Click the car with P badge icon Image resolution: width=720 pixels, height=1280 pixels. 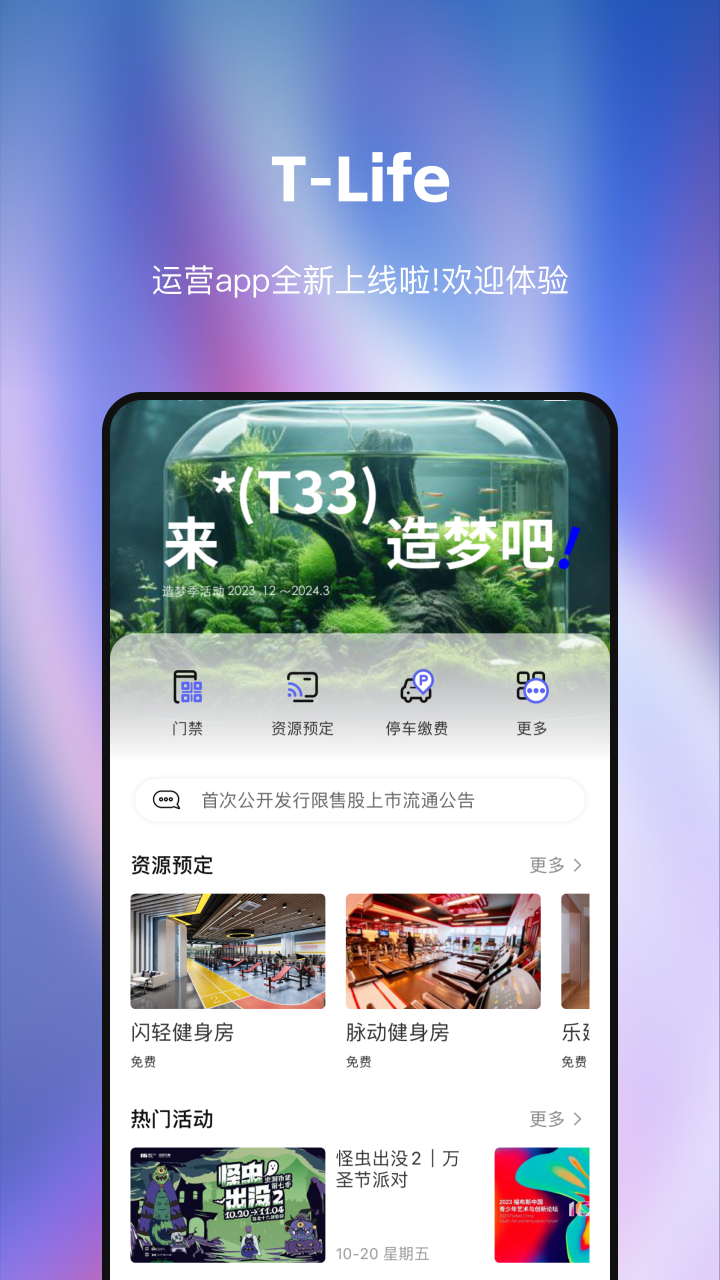coord(417,688)
